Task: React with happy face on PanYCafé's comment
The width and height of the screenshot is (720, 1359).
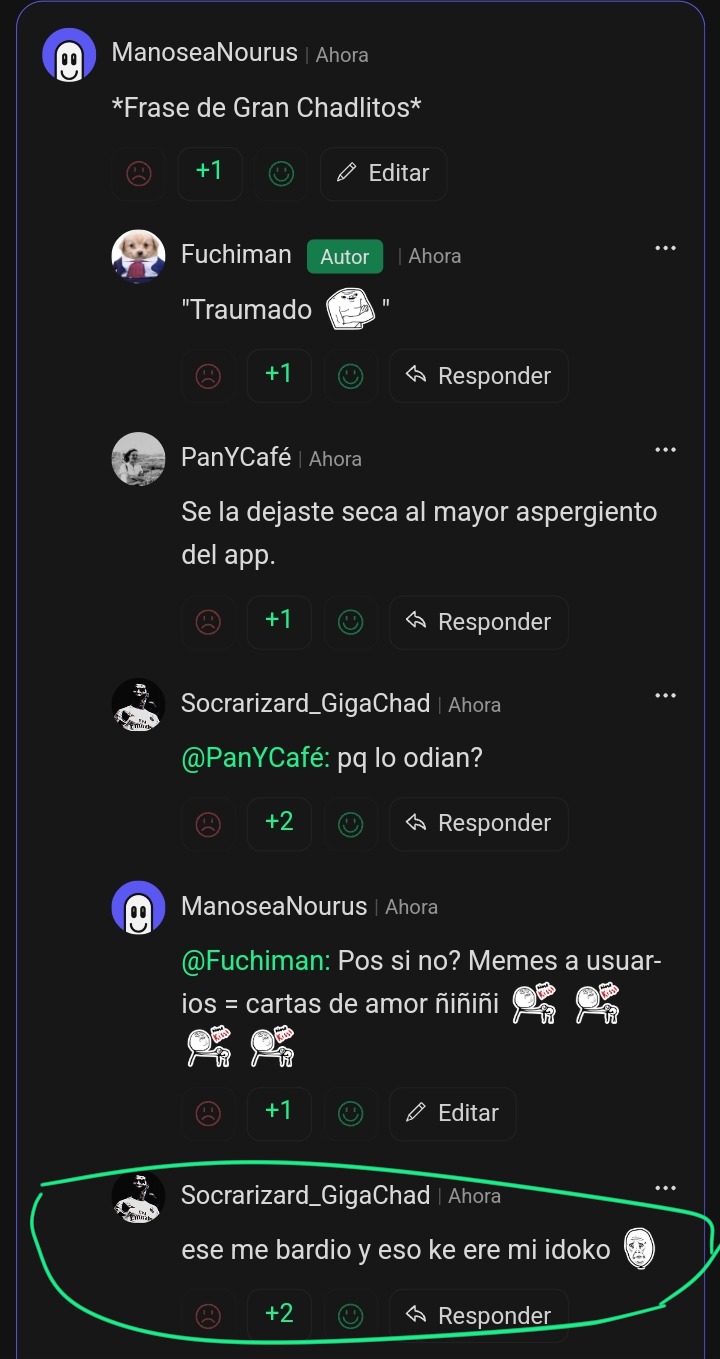Action: click(350, 622)
